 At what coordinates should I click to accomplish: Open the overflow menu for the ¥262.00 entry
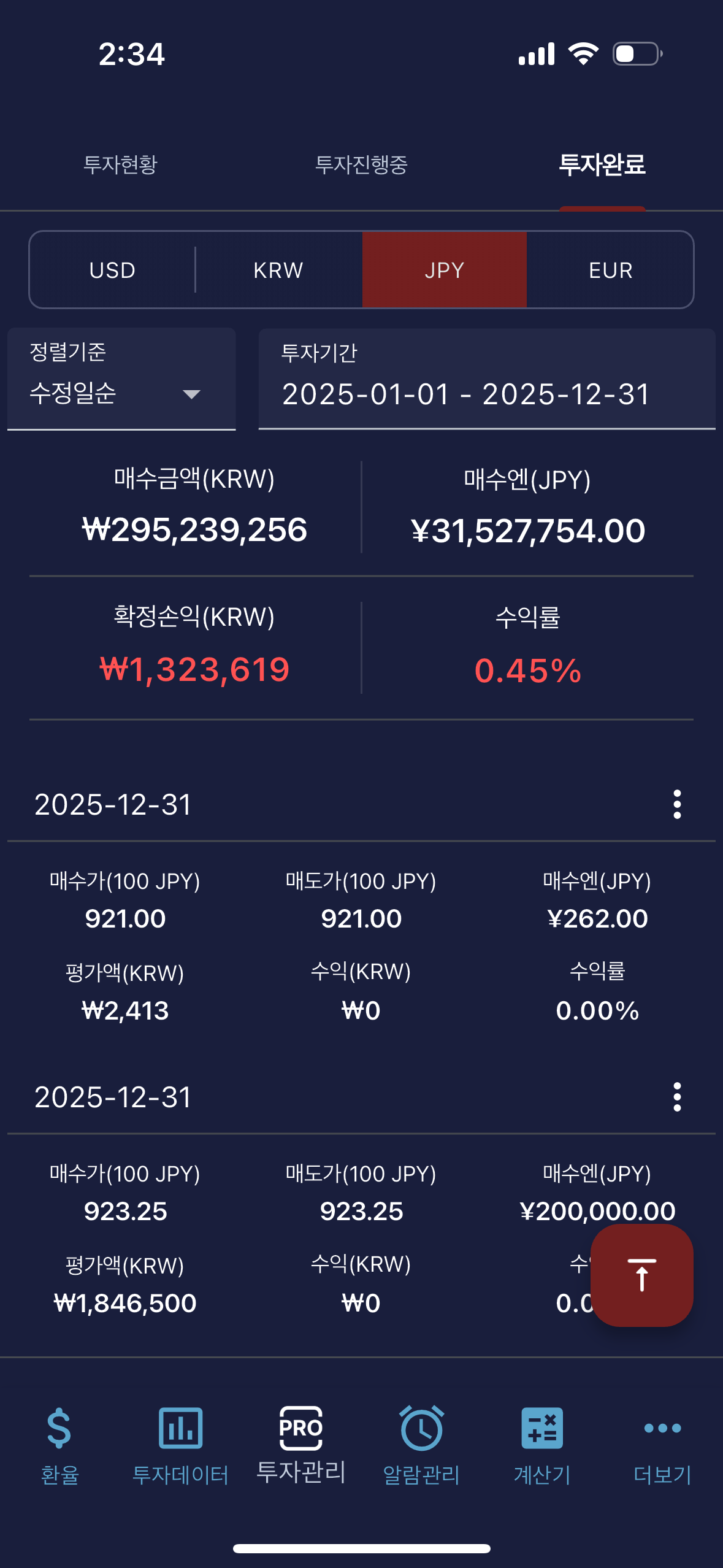pyautogui.click(x=677, y=804)
